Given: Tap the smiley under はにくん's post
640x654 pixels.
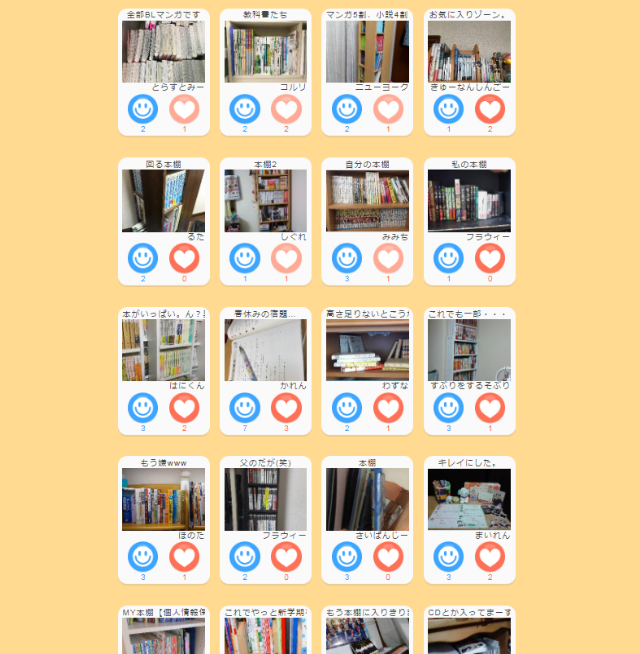Looking at the screenshot, I should (x=143, y=407).
